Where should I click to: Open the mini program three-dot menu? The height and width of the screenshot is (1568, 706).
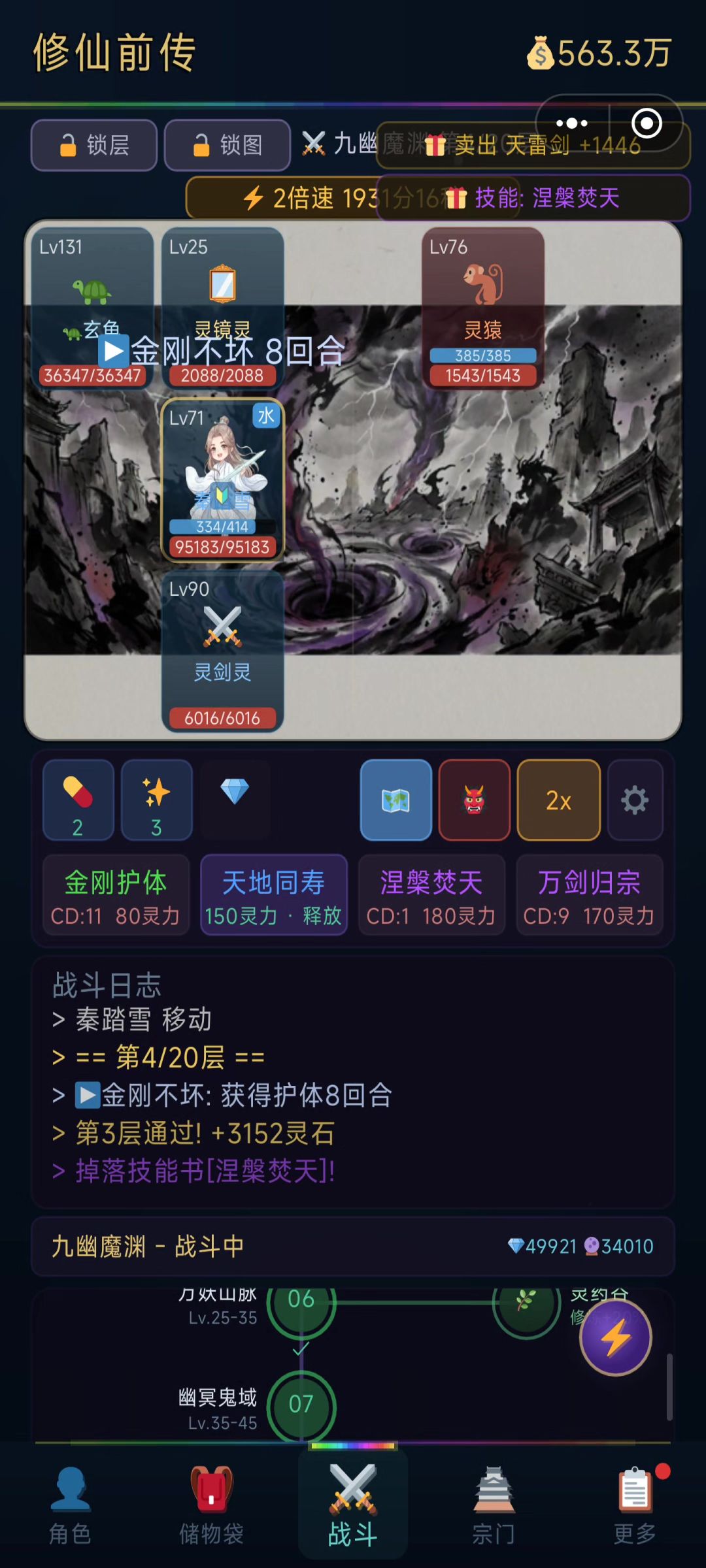click(572, 123)
